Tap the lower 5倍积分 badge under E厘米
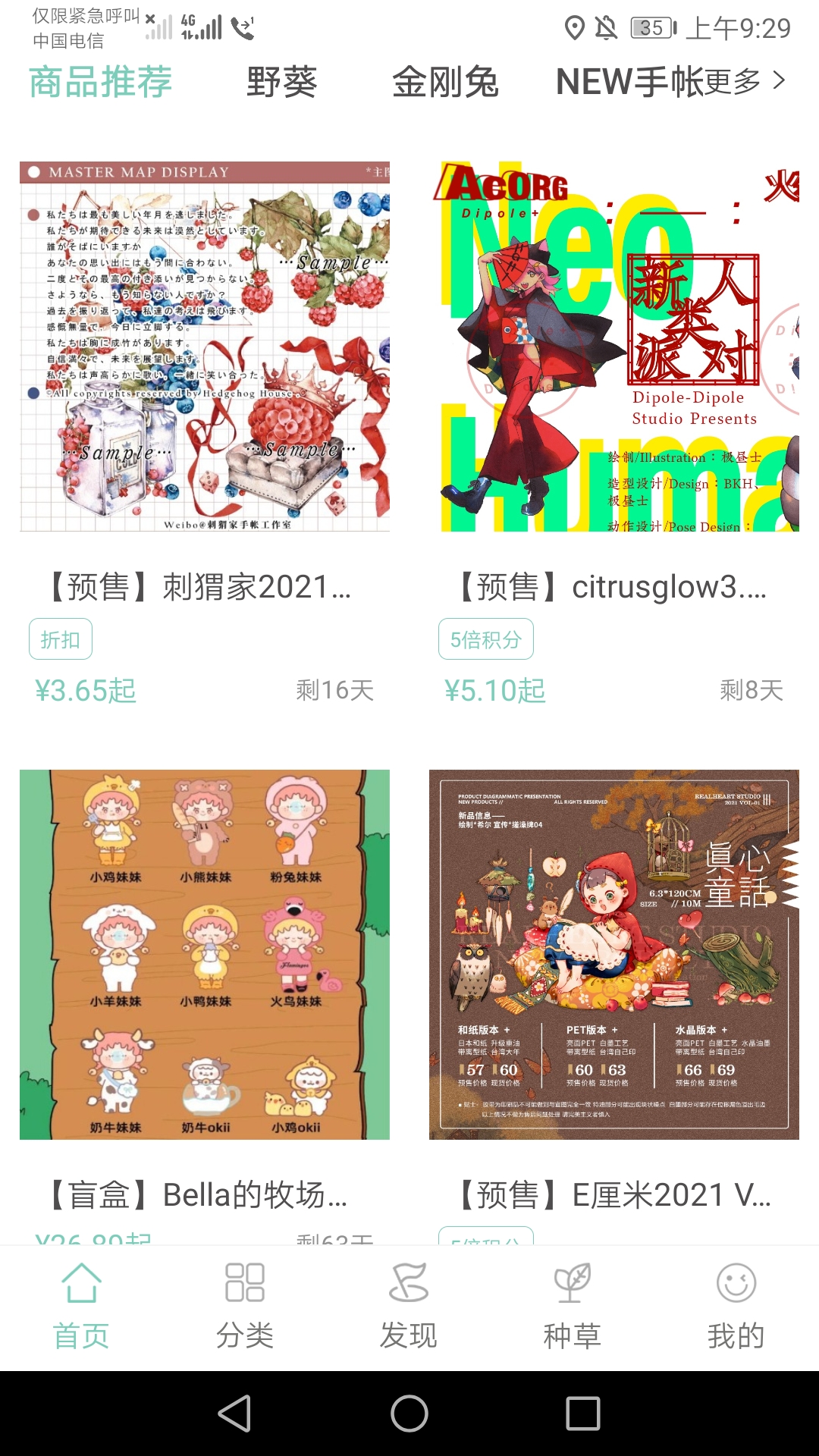 [486, 1236]
